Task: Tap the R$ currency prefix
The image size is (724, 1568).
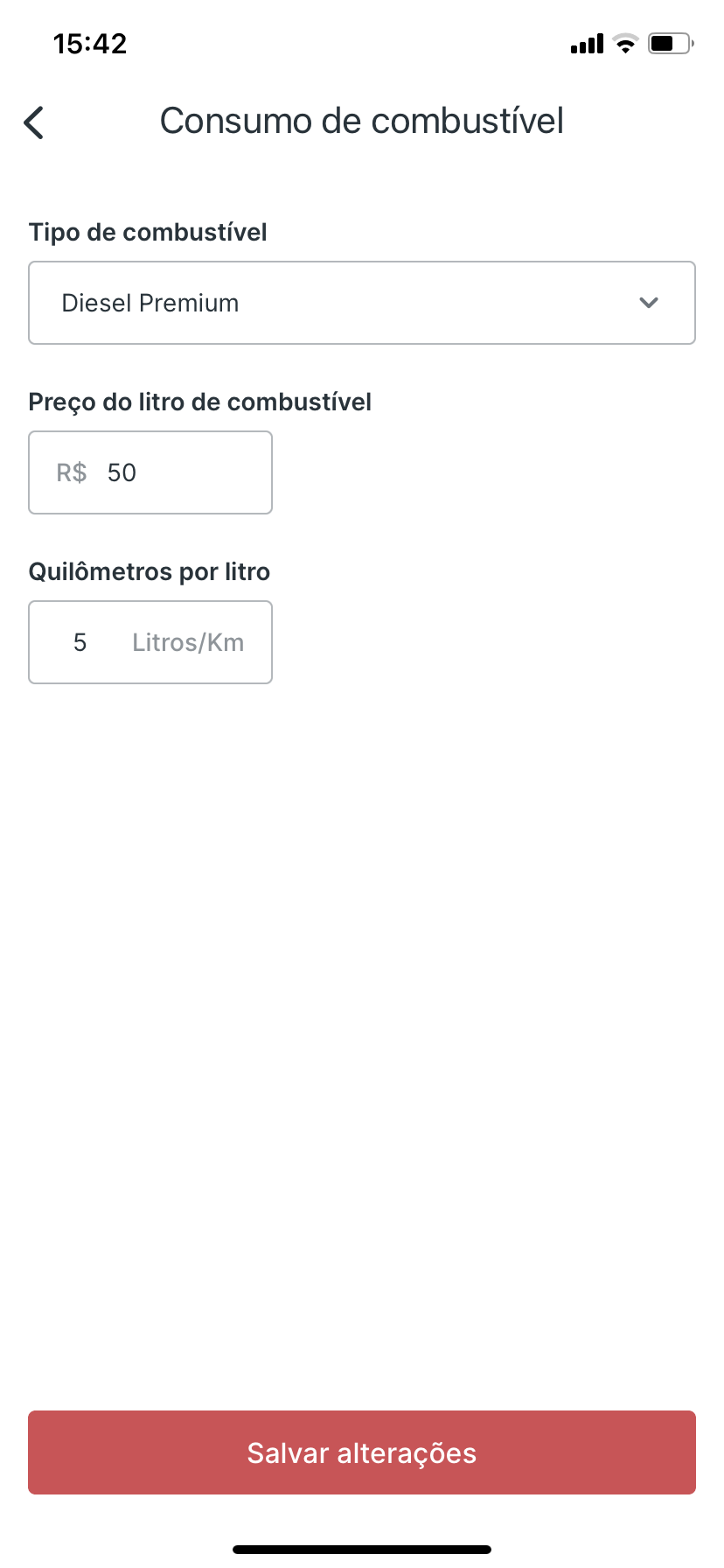Action: pyautogui.click(x=70, y=472)
